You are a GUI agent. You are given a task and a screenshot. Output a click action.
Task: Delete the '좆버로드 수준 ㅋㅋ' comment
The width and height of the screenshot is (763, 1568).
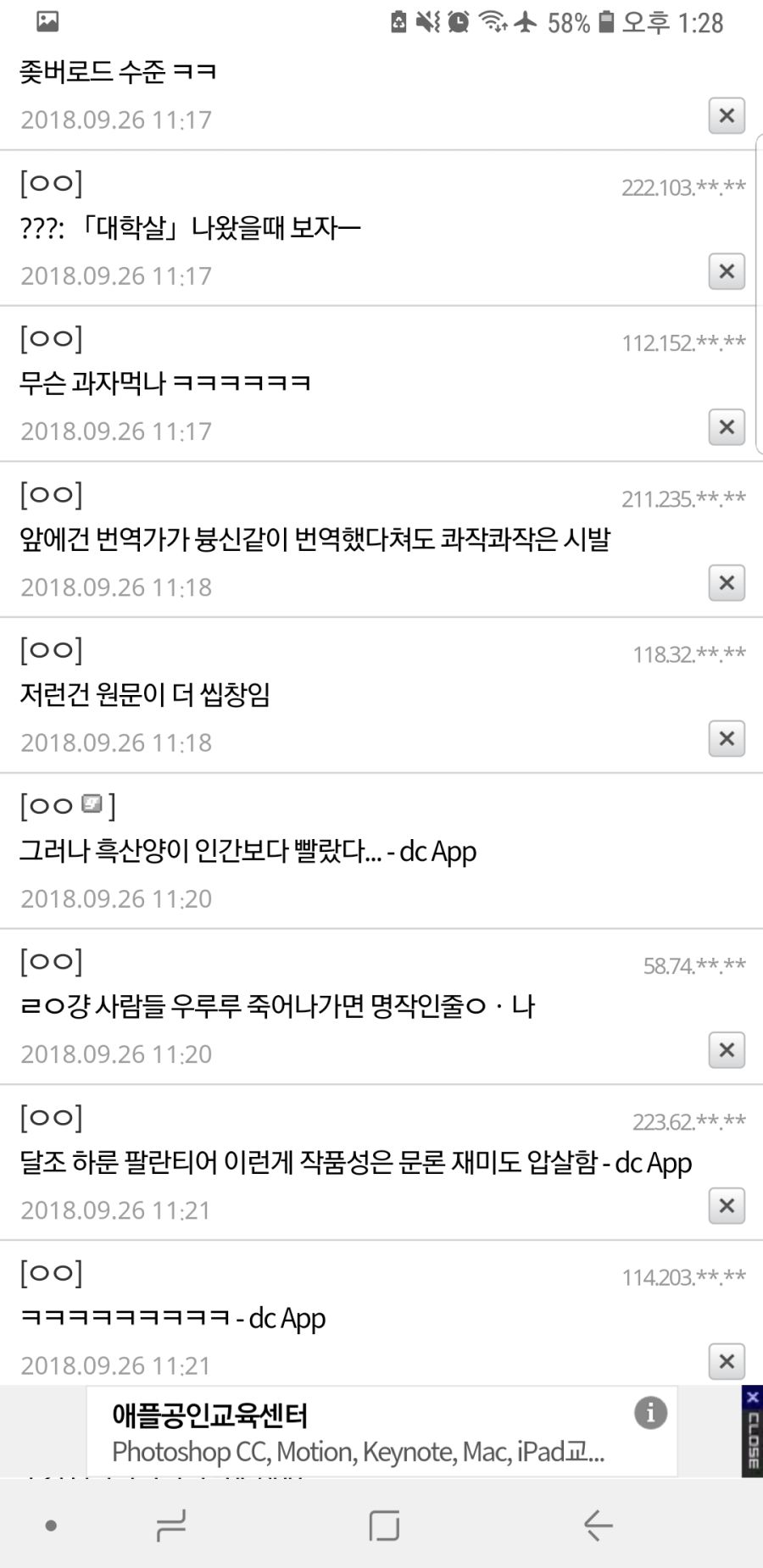[726, 116]
